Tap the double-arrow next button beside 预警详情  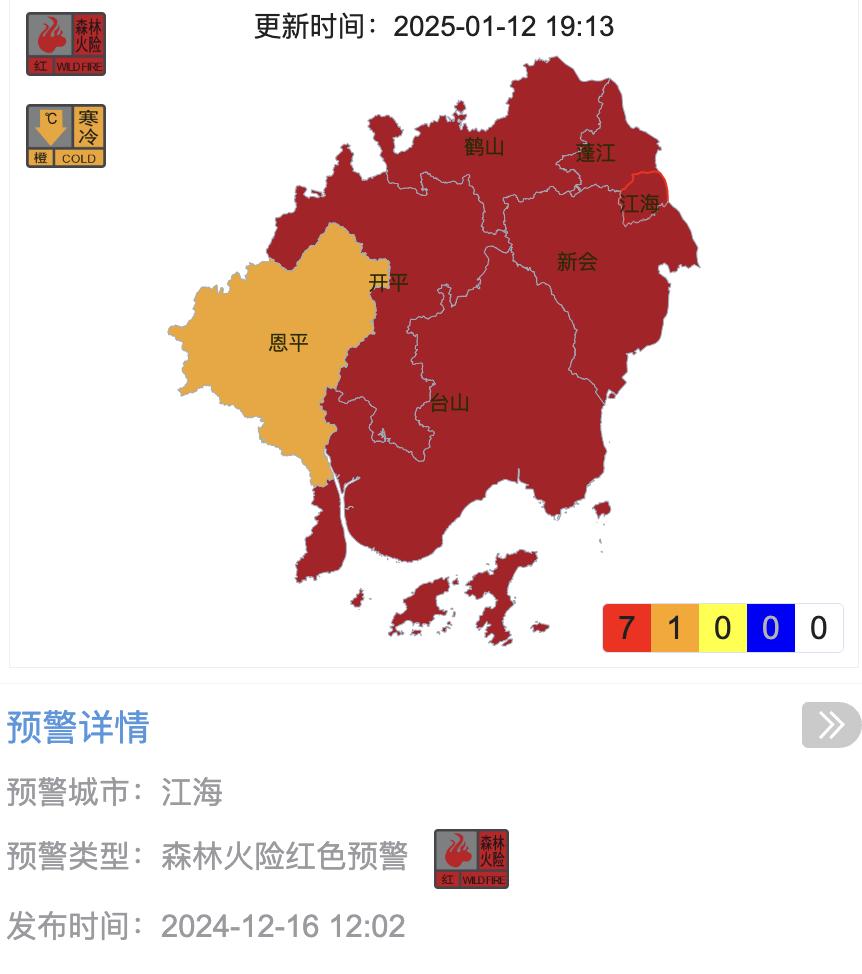[830, 725]
